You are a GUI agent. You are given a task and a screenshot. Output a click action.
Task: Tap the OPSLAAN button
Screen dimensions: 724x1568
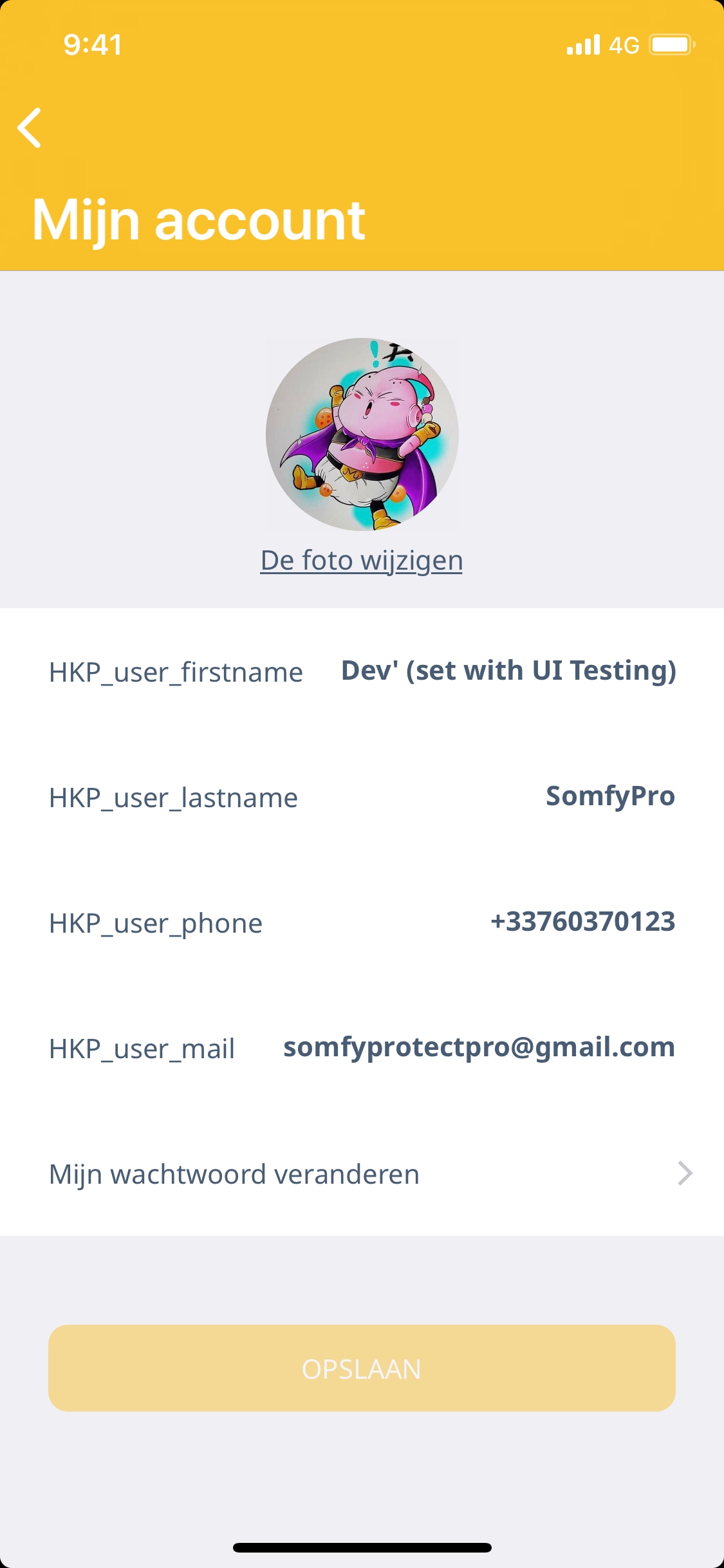point(362,1368)
